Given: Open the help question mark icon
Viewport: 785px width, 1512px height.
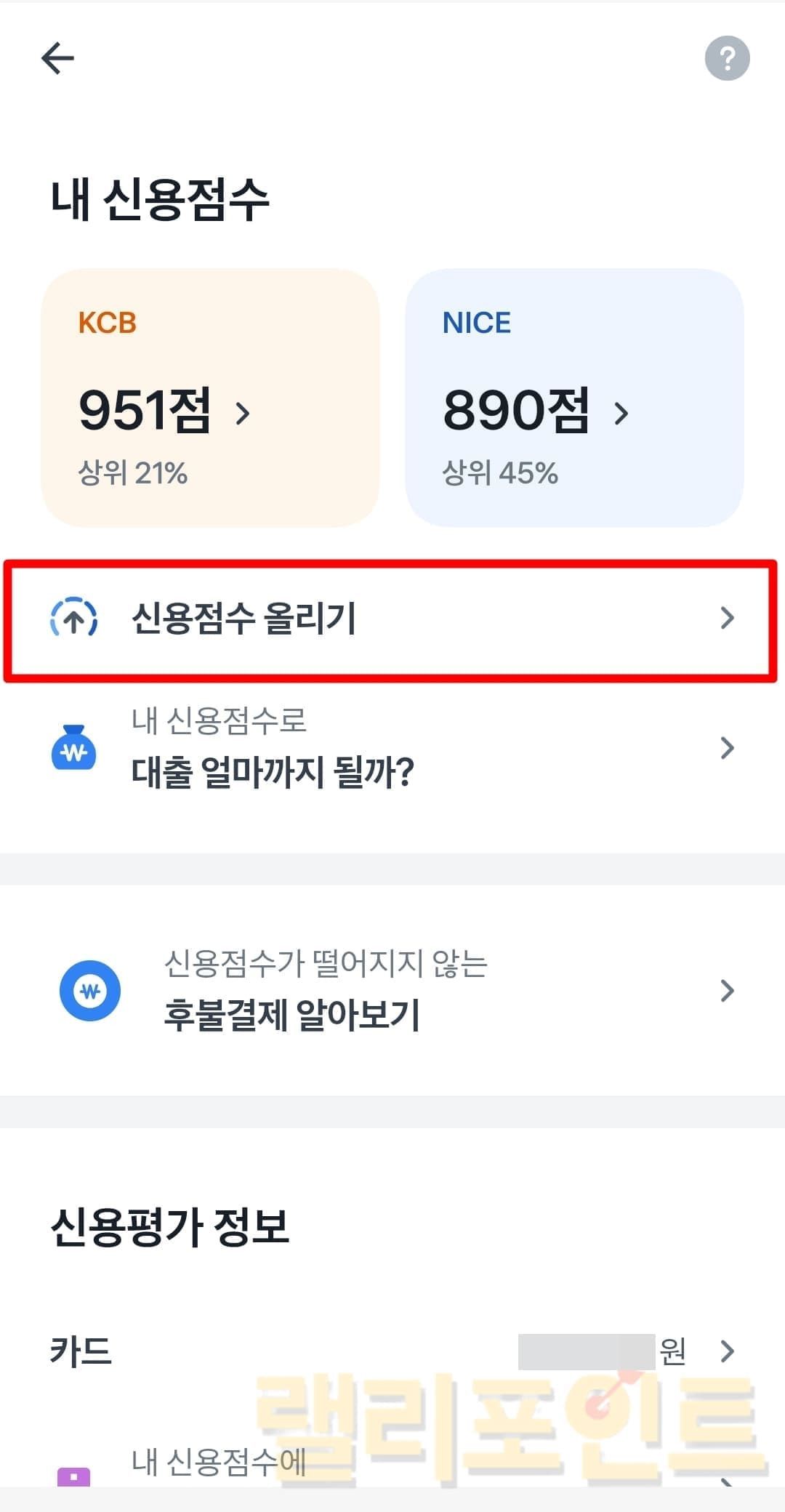Looking at the screenshot, I should [x=727, y=58].
